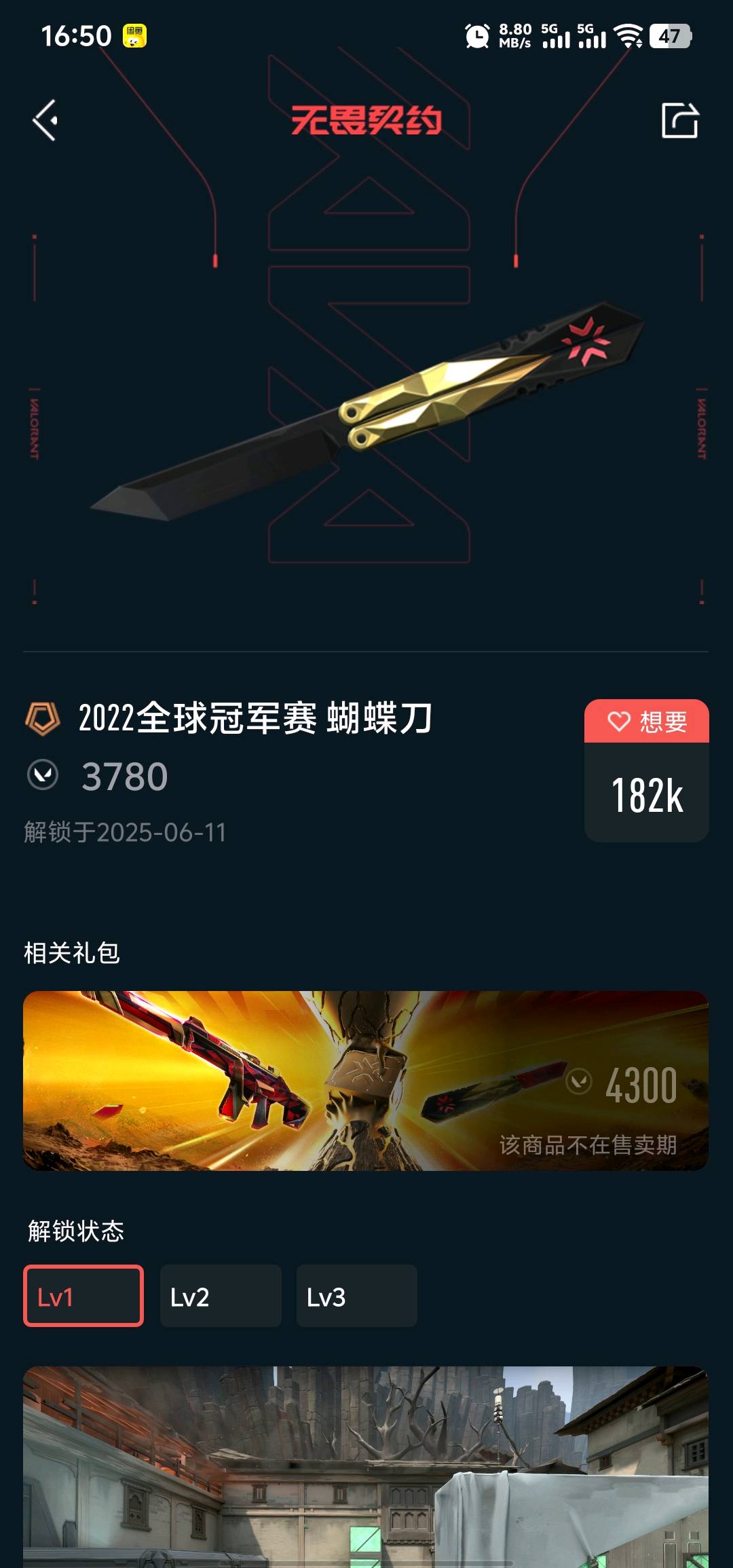Go back using the top-left arrow
The width and height of the screenshot is (733, 1568).
click(x=45, y=121)
